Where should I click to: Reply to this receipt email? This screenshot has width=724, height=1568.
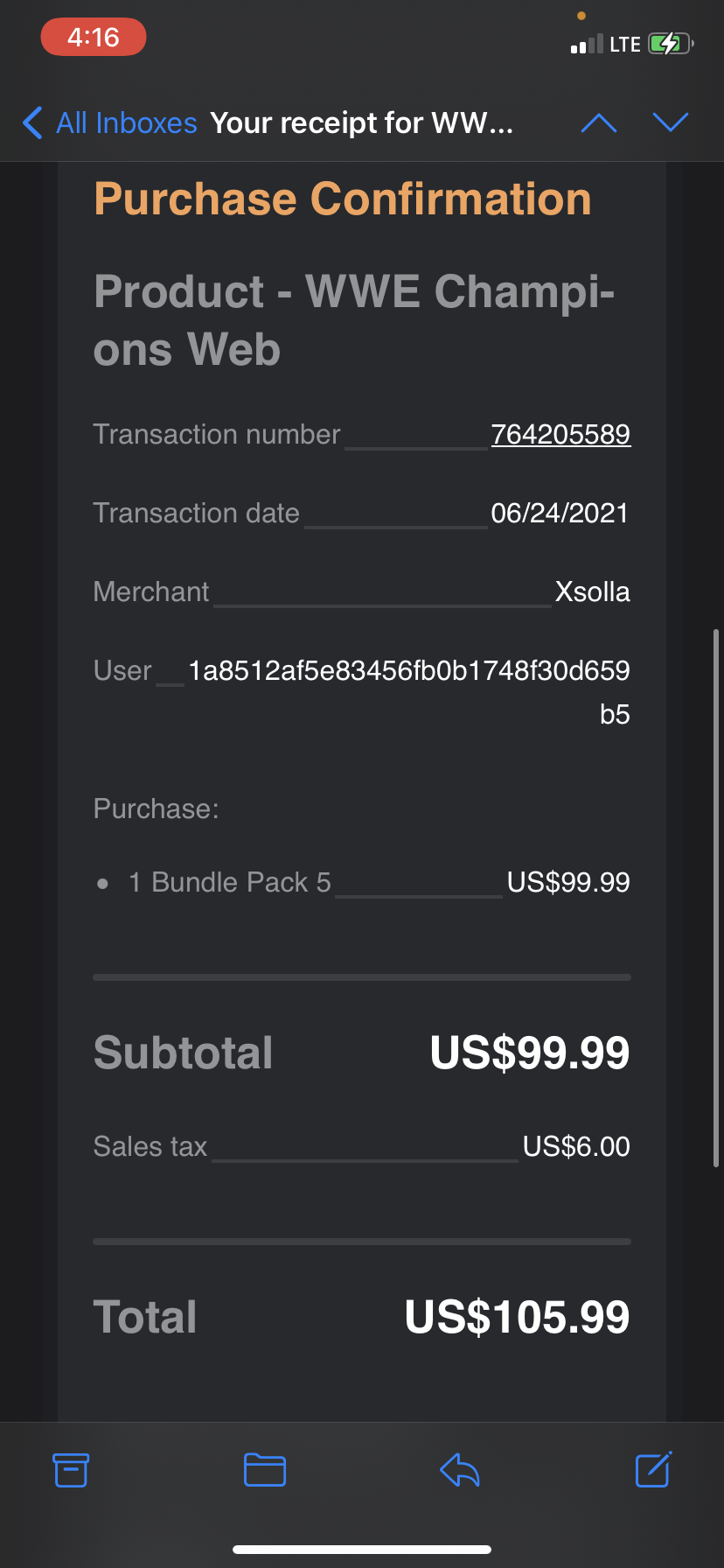(460, 1470)
